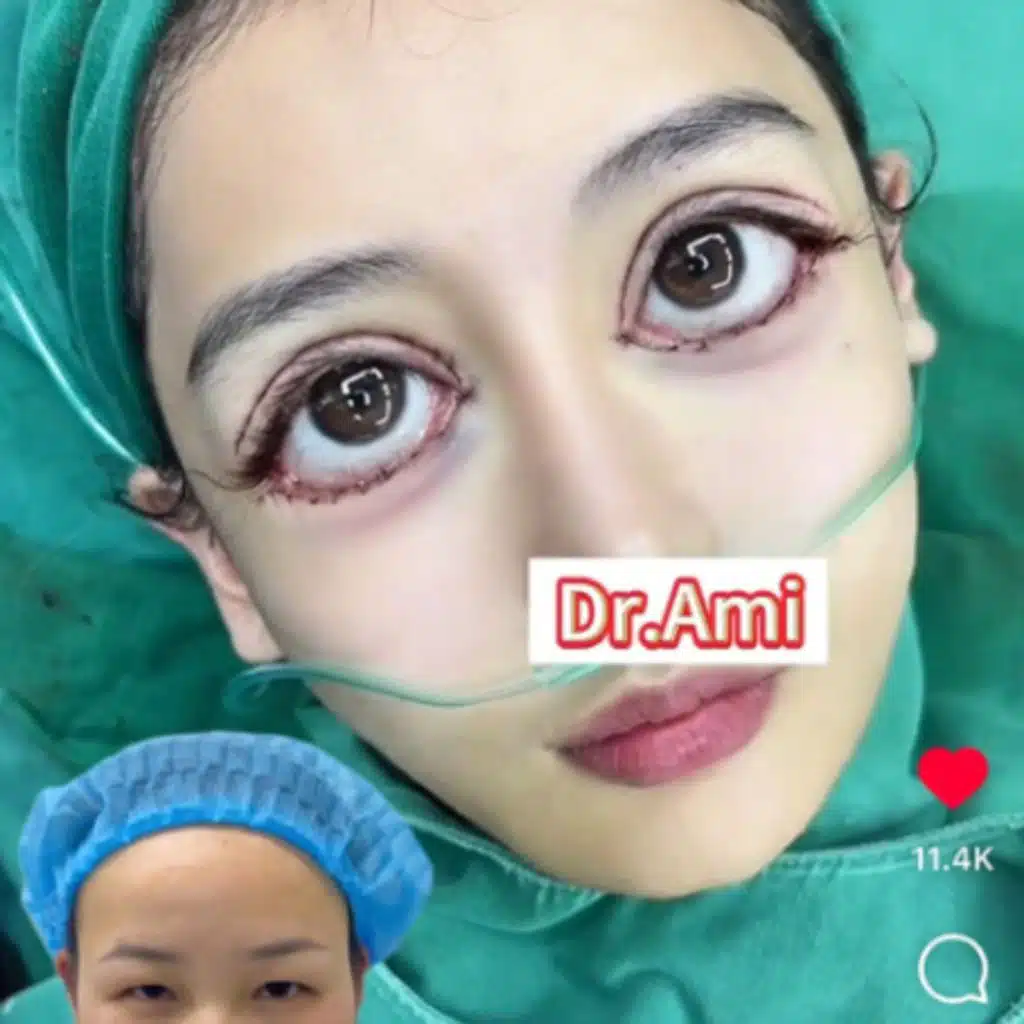
Task: Open the comments speech bubble
Action: click(x=954, y=968)
